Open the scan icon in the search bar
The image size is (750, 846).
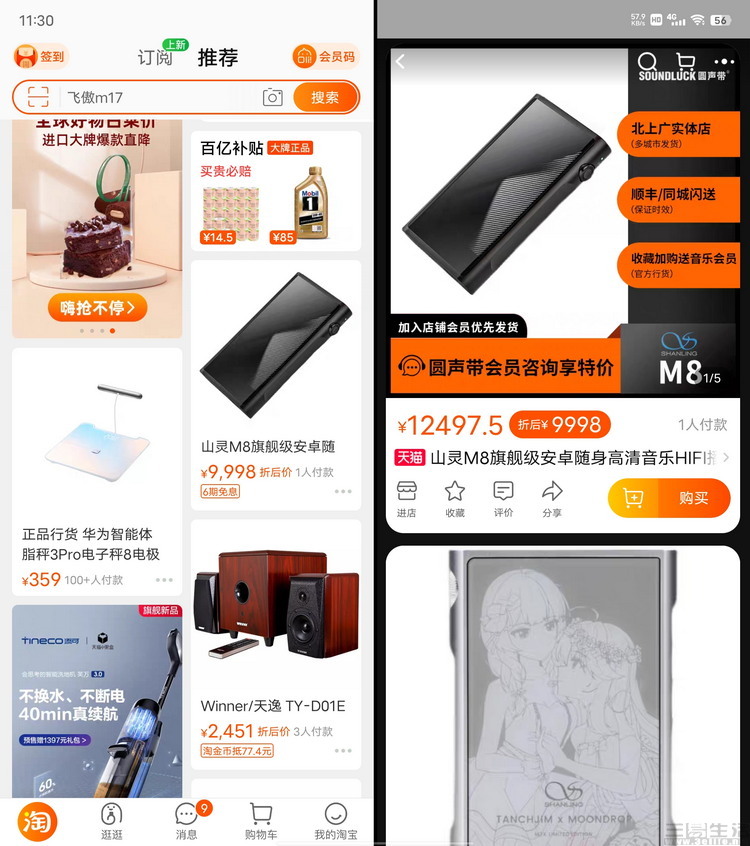tap(38, 97)
